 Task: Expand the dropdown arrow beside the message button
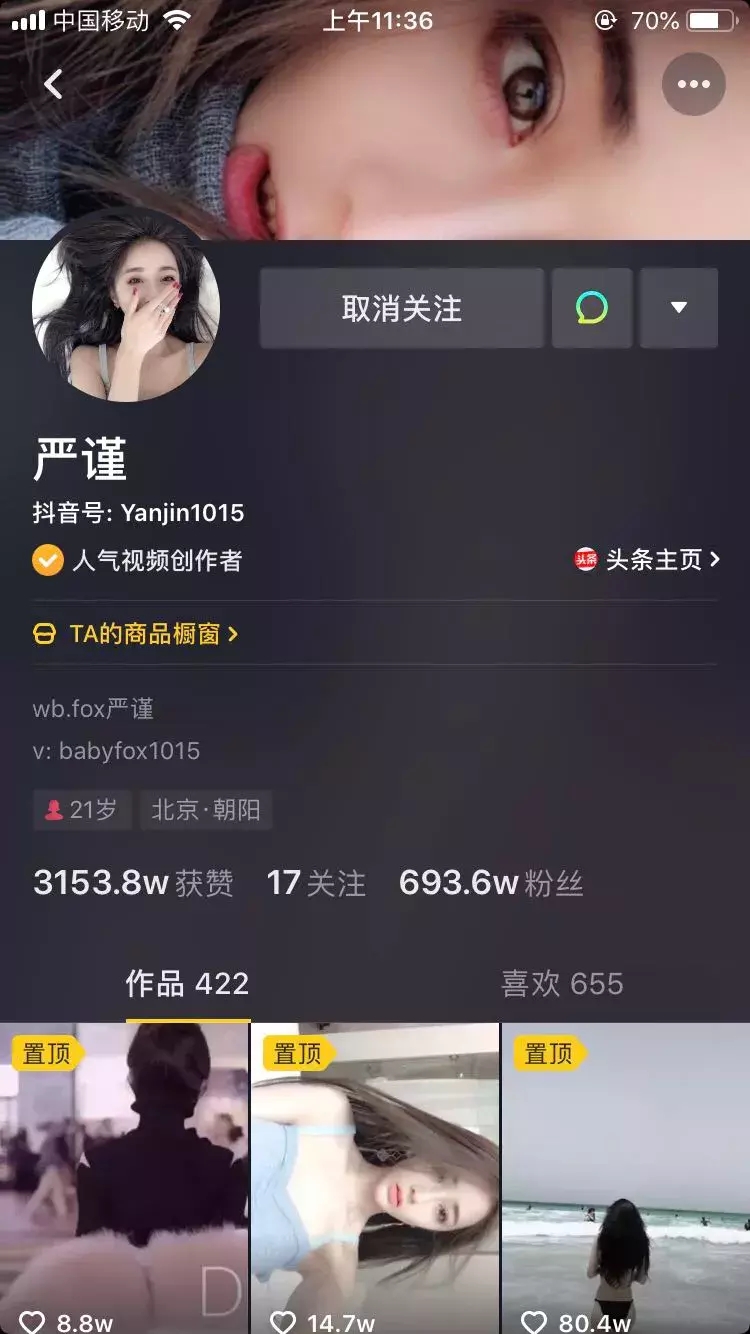(679, 308)
